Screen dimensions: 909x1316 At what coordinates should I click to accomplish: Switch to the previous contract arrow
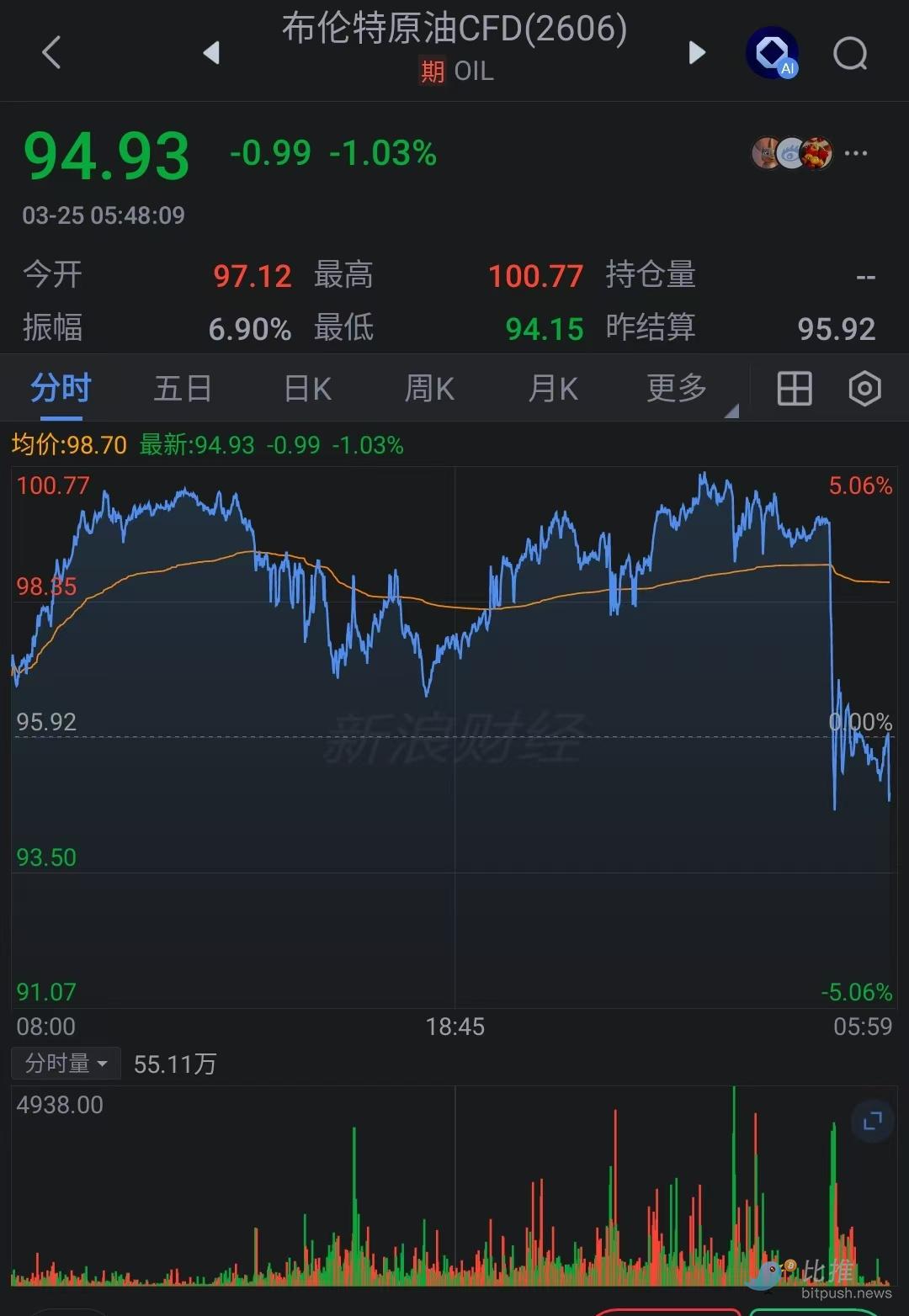(x=211, y=53)
